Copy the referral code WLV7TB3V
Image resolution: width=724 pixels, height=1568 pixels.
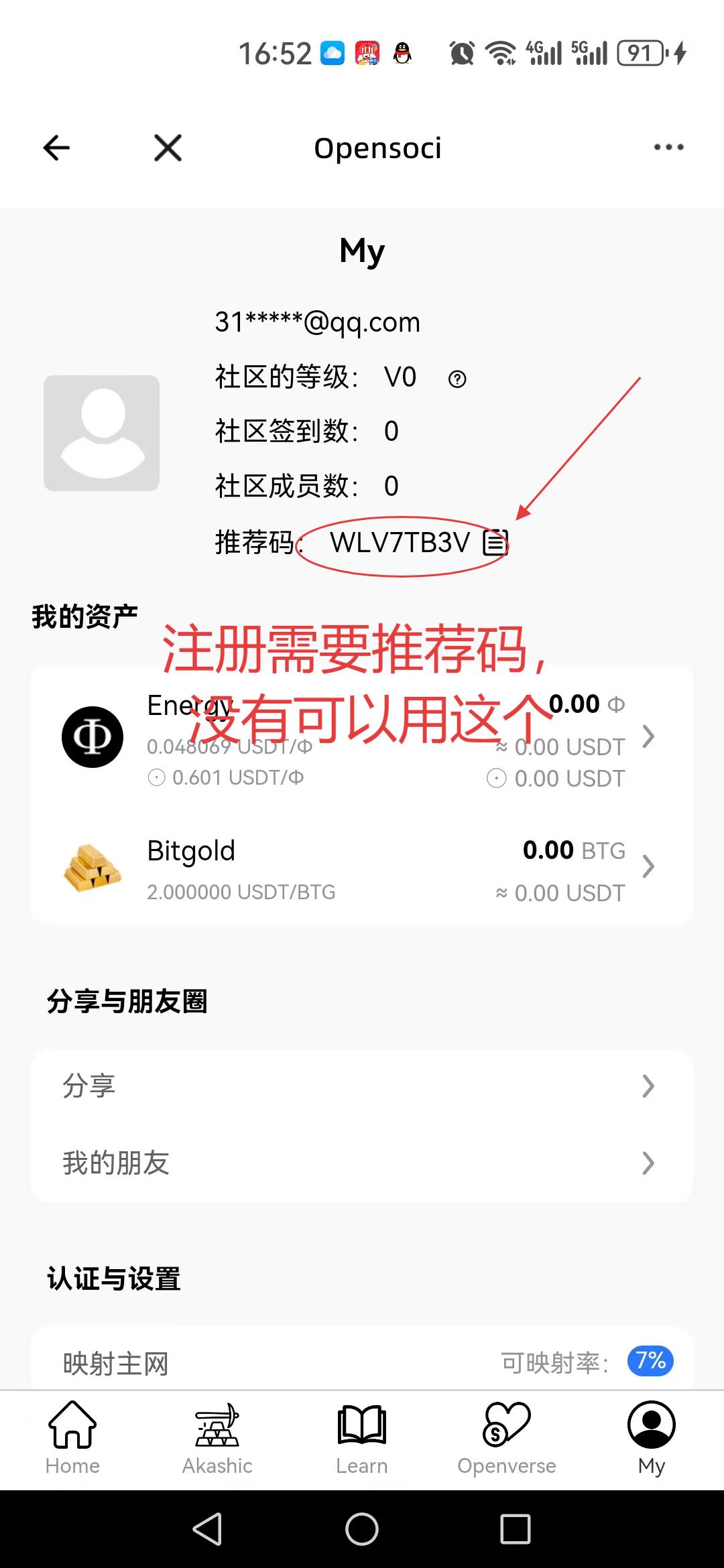click(x=495, y=543)
